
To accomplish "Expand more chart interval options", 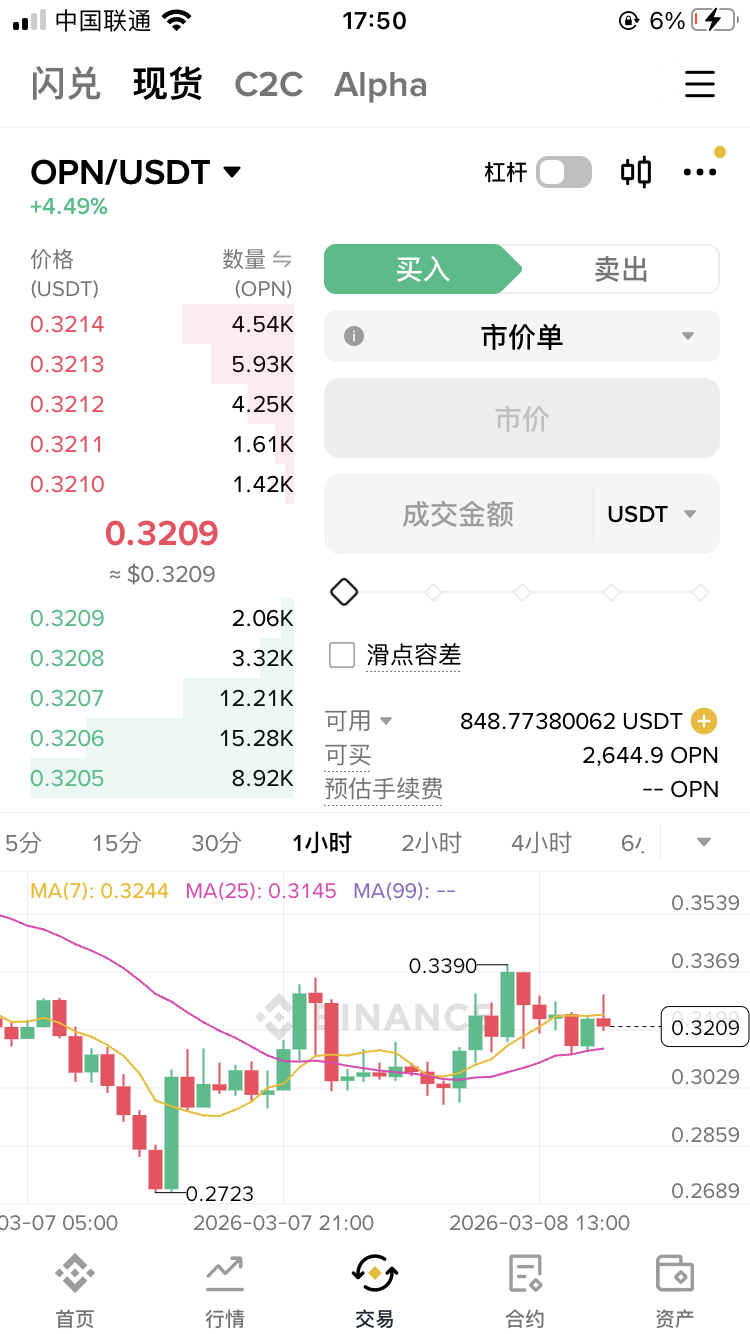I will click(704, 842).
